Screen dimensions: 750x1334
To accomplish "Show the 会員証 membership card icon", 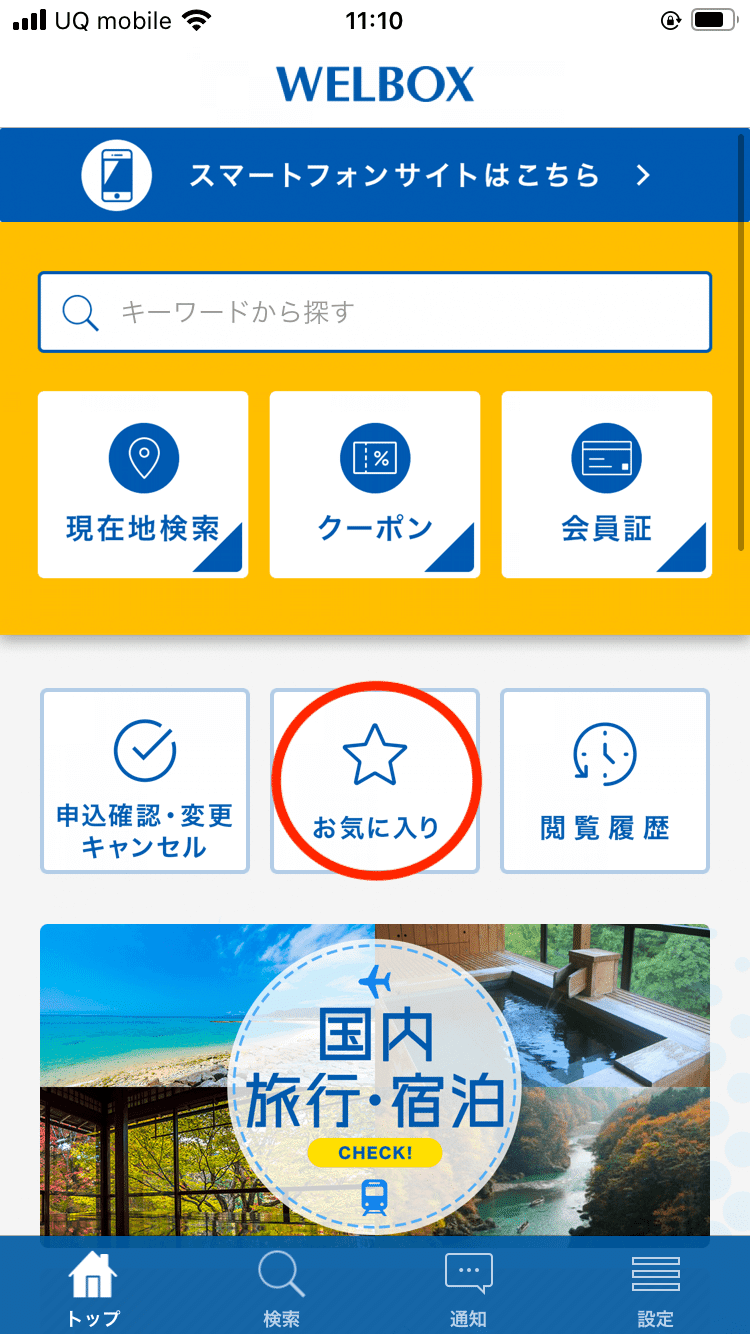I will point(606,457).
